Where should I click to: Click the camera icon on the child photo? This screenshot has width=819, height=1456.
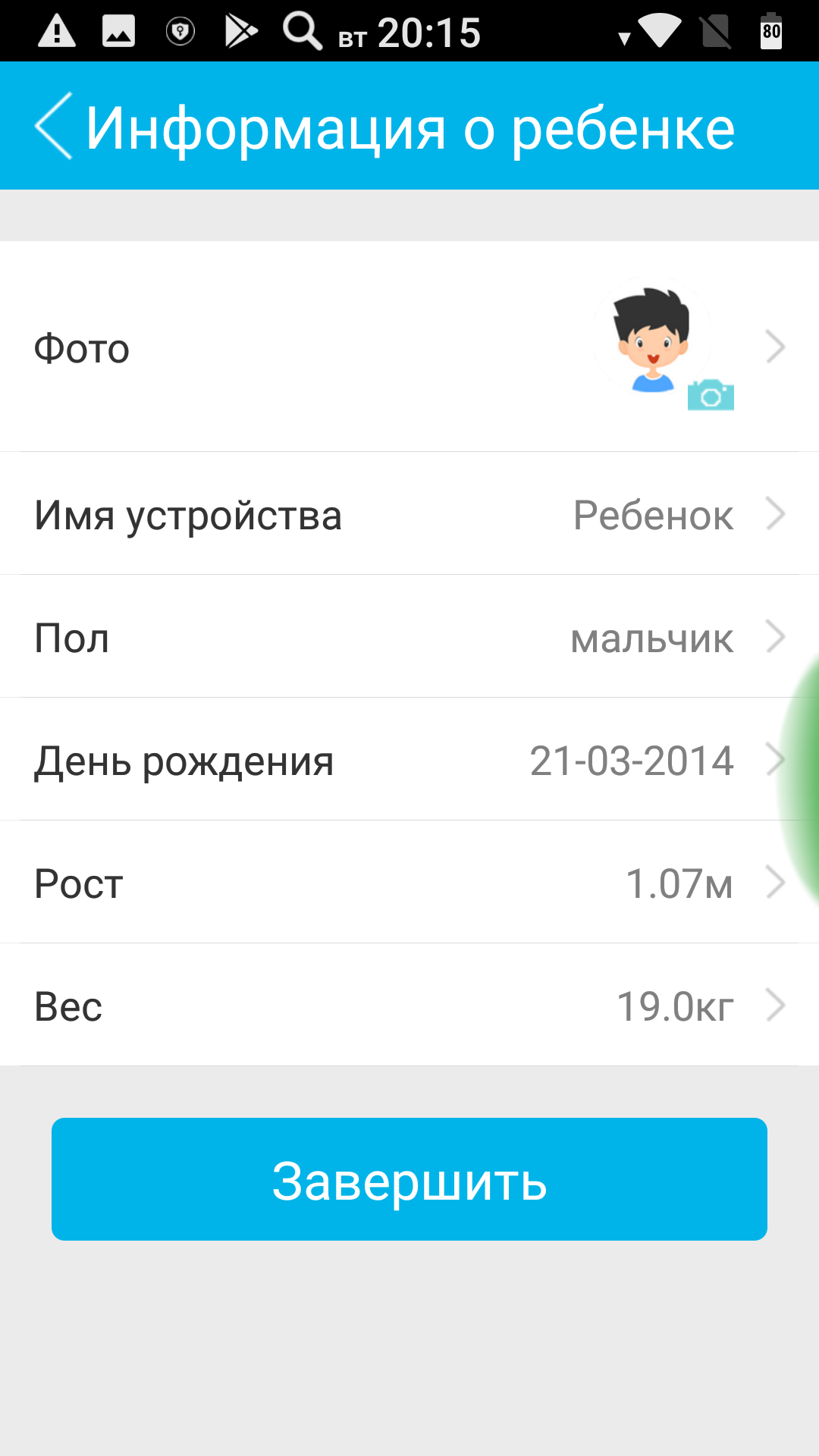(x=710, y=395)
